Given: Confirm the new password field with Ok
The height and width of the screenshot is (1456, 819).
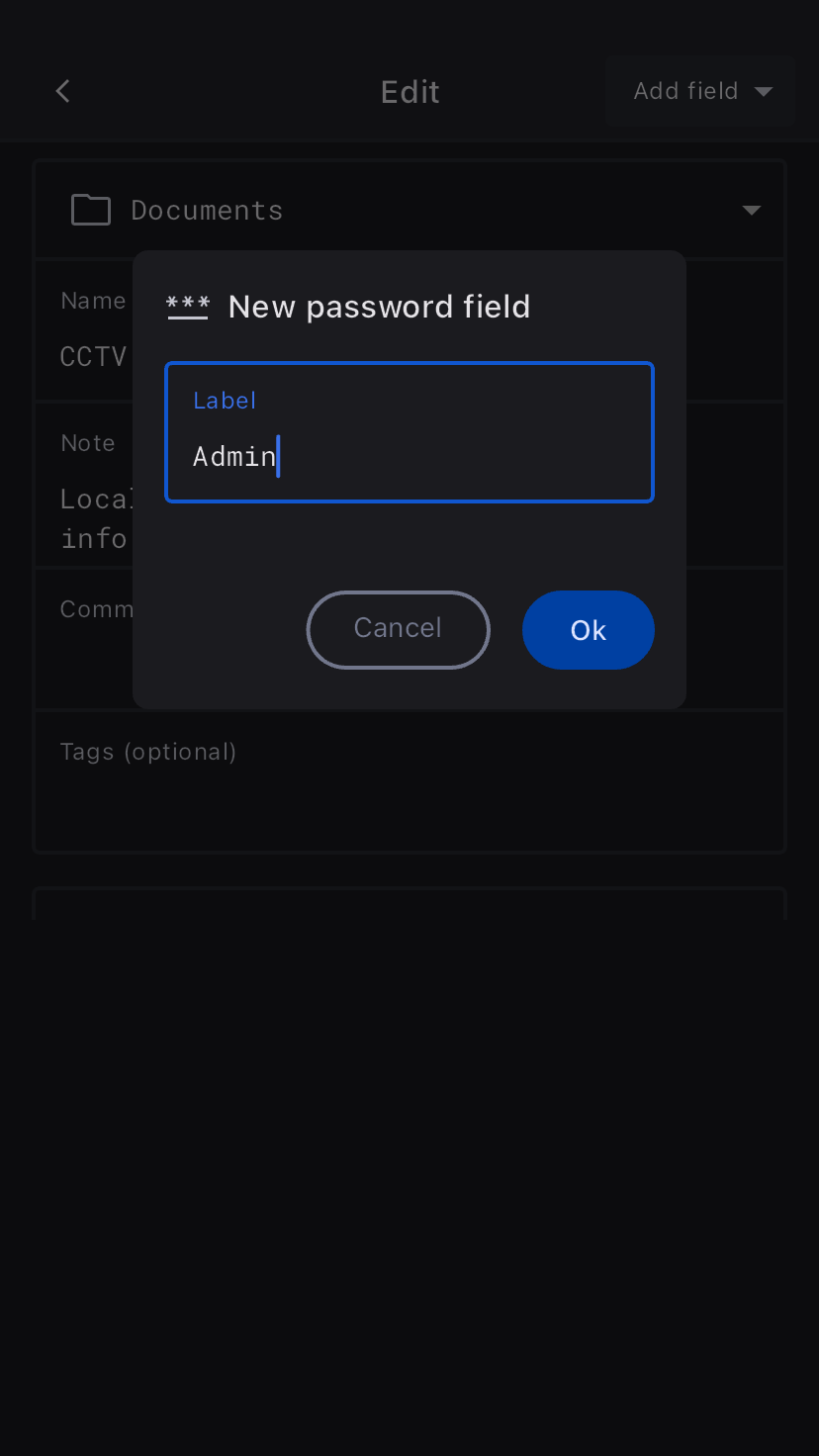Looking at the screenshot, I should coord(588,630).
